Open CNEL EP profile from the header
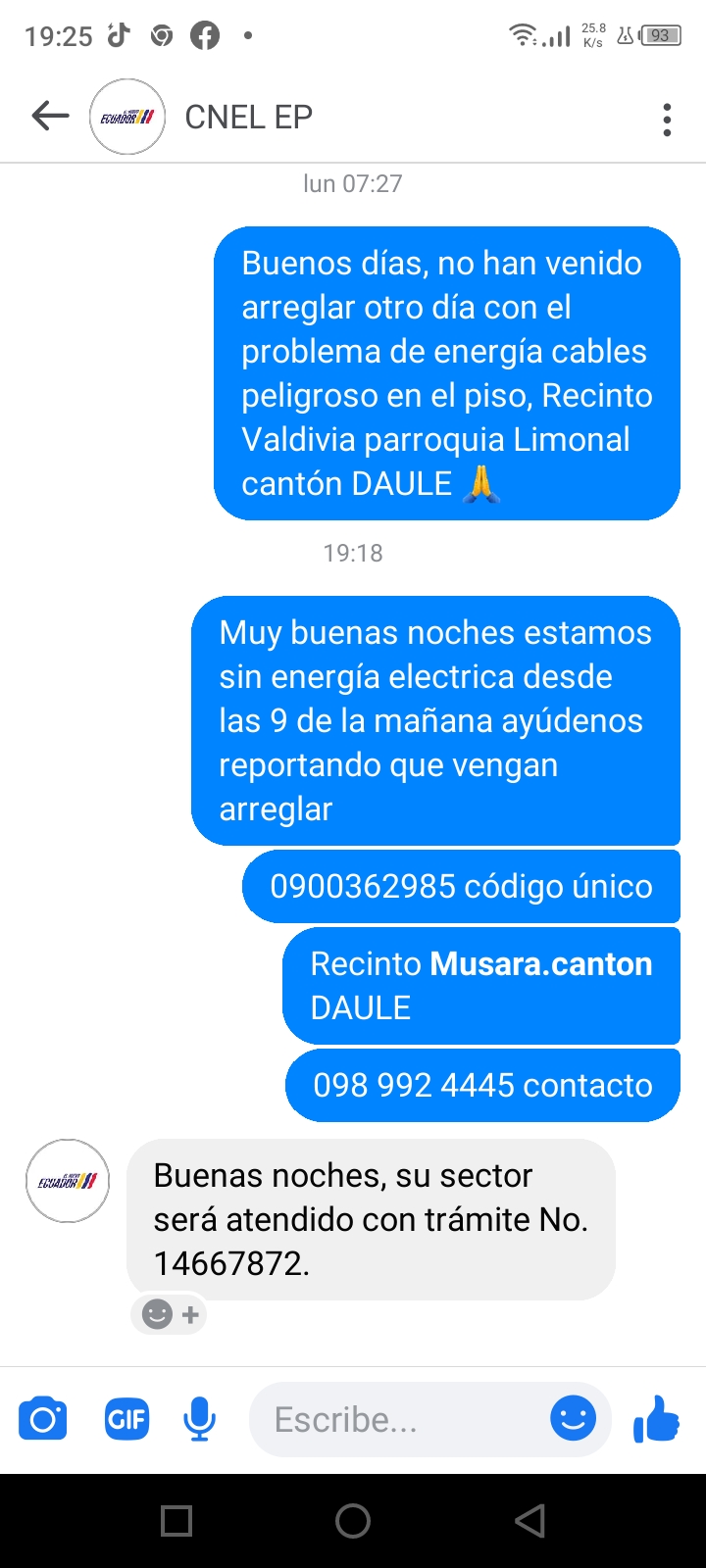706x1568 pixels. coord(248,118)
